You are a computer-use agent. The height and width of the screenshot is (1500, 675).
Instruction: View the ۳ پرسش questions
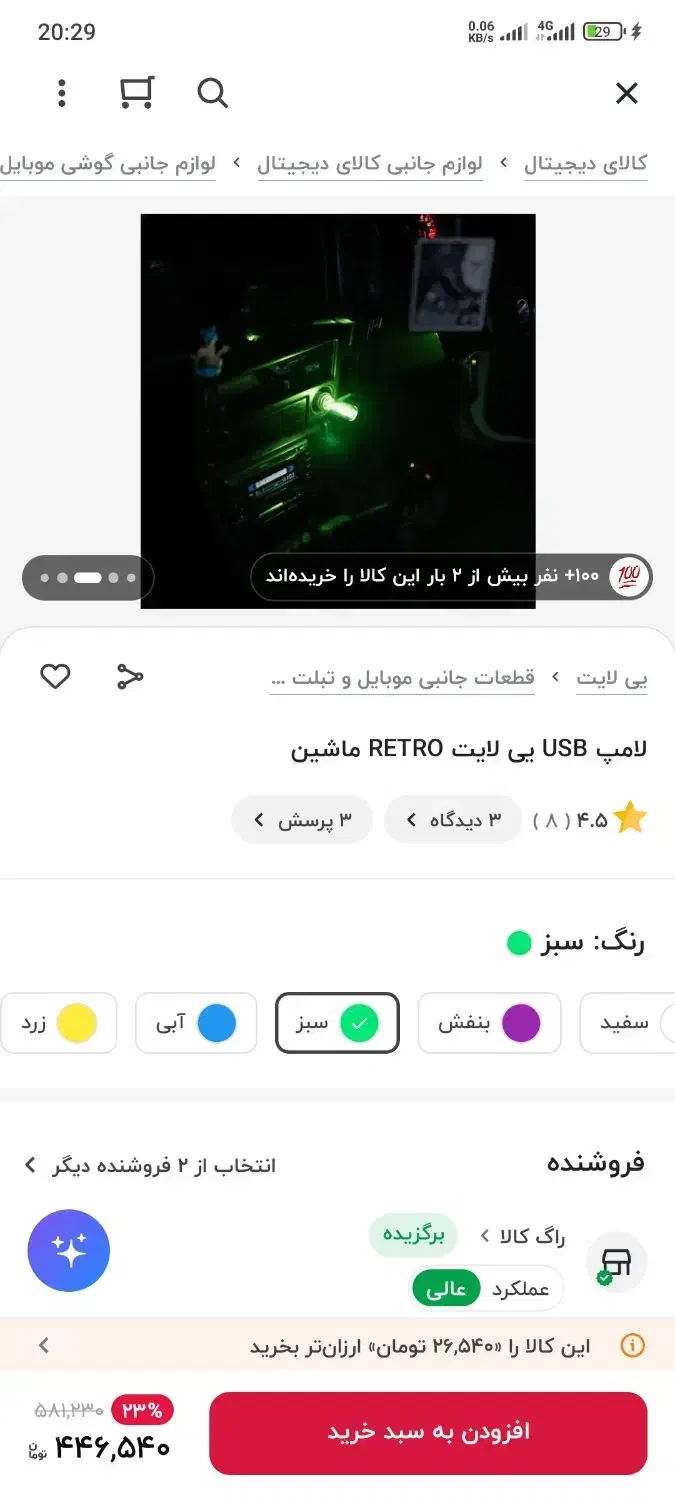(x=301, y=820)
